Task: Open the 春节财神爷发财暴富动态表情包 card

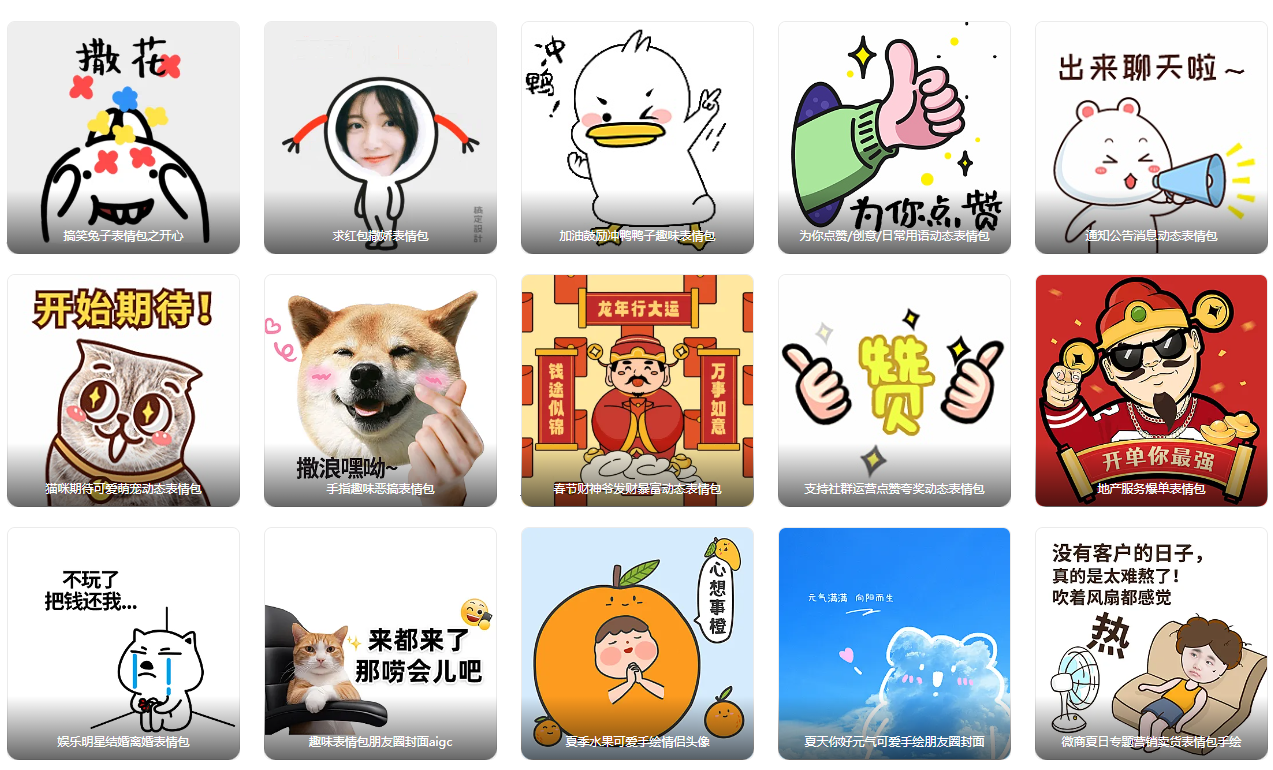Action: click(x=637, y=390)
